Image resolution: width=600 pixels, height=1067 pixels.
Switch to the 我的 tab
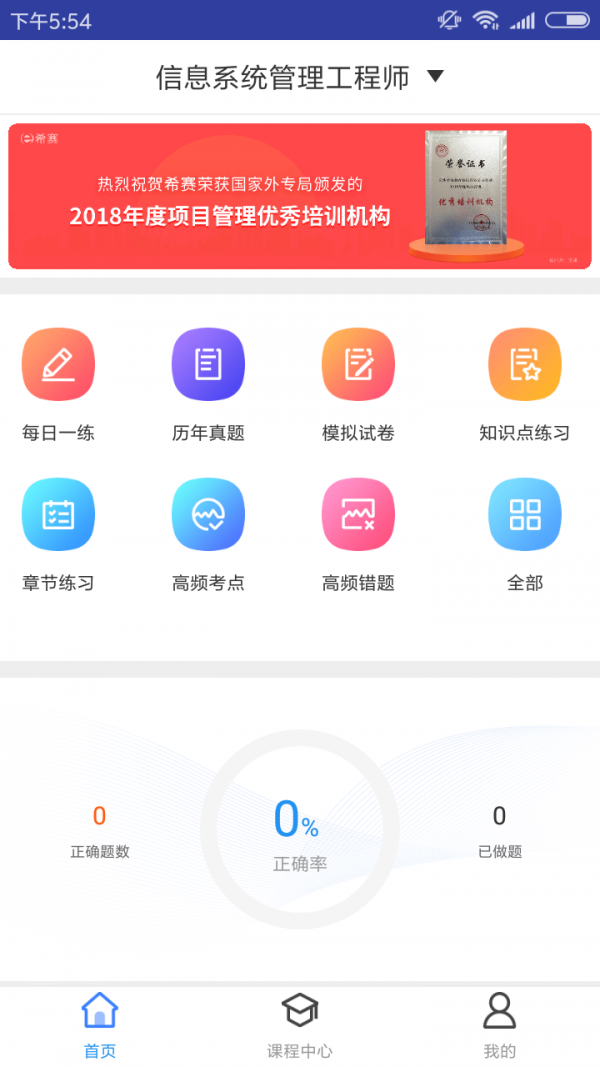499,1025
